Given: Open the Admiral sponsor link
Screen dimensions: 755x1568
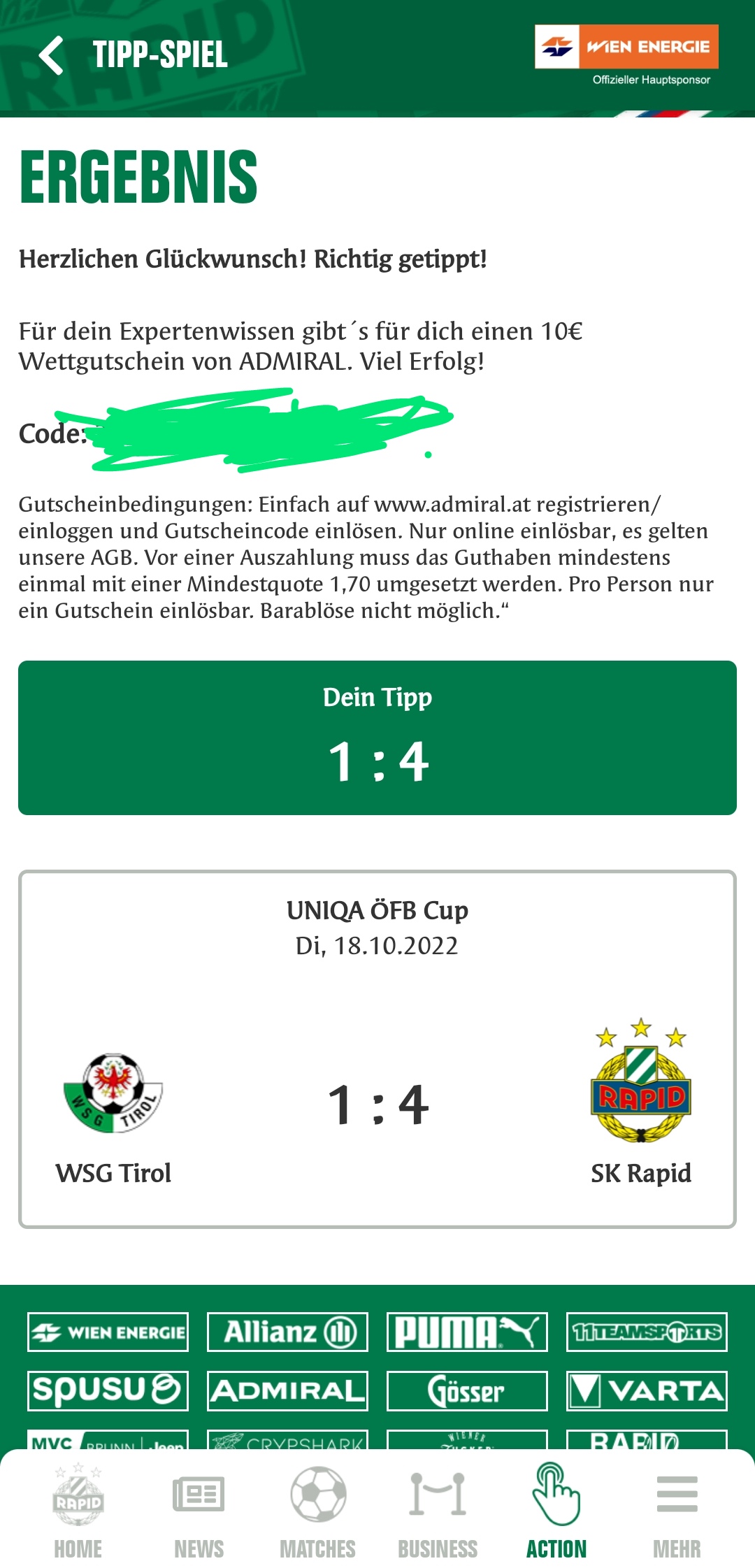Looking at the screenshot, I should tap(287, 1390).
